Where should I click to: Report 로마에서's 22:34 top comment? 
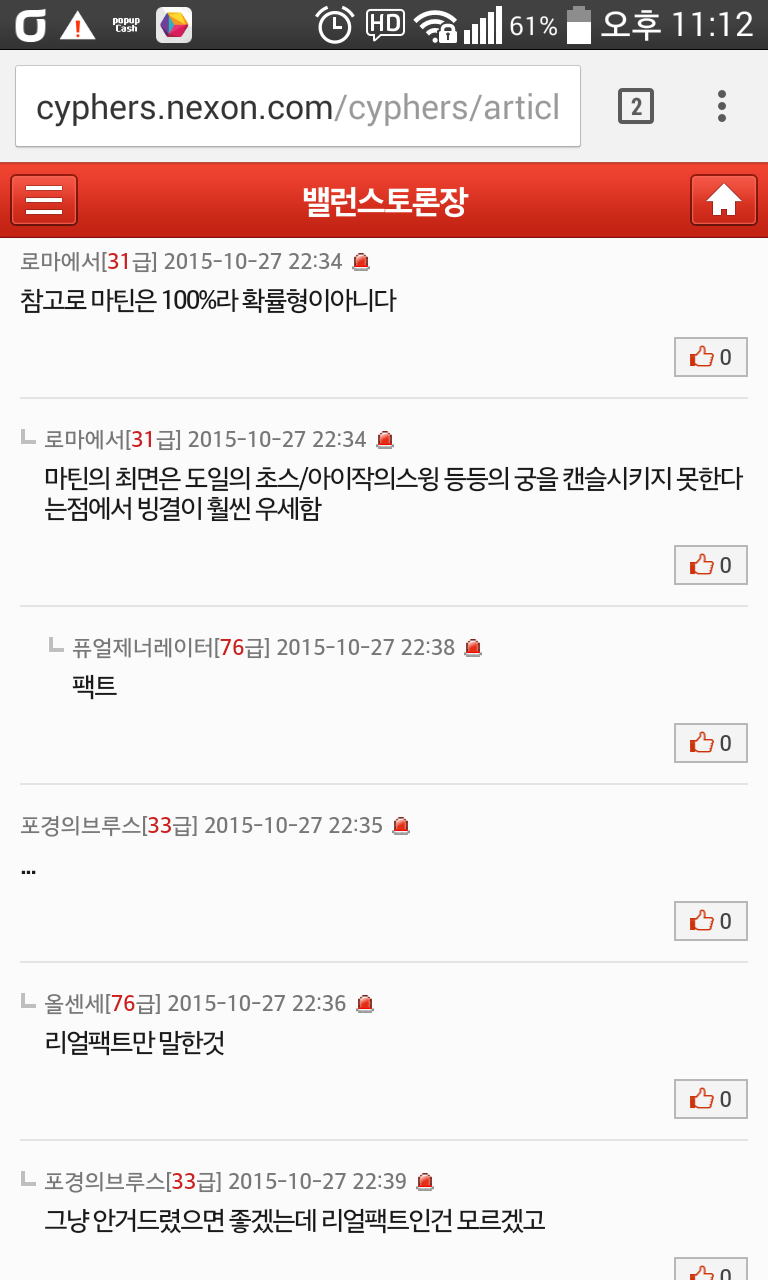pyautogui.click(x=361, y=262)
